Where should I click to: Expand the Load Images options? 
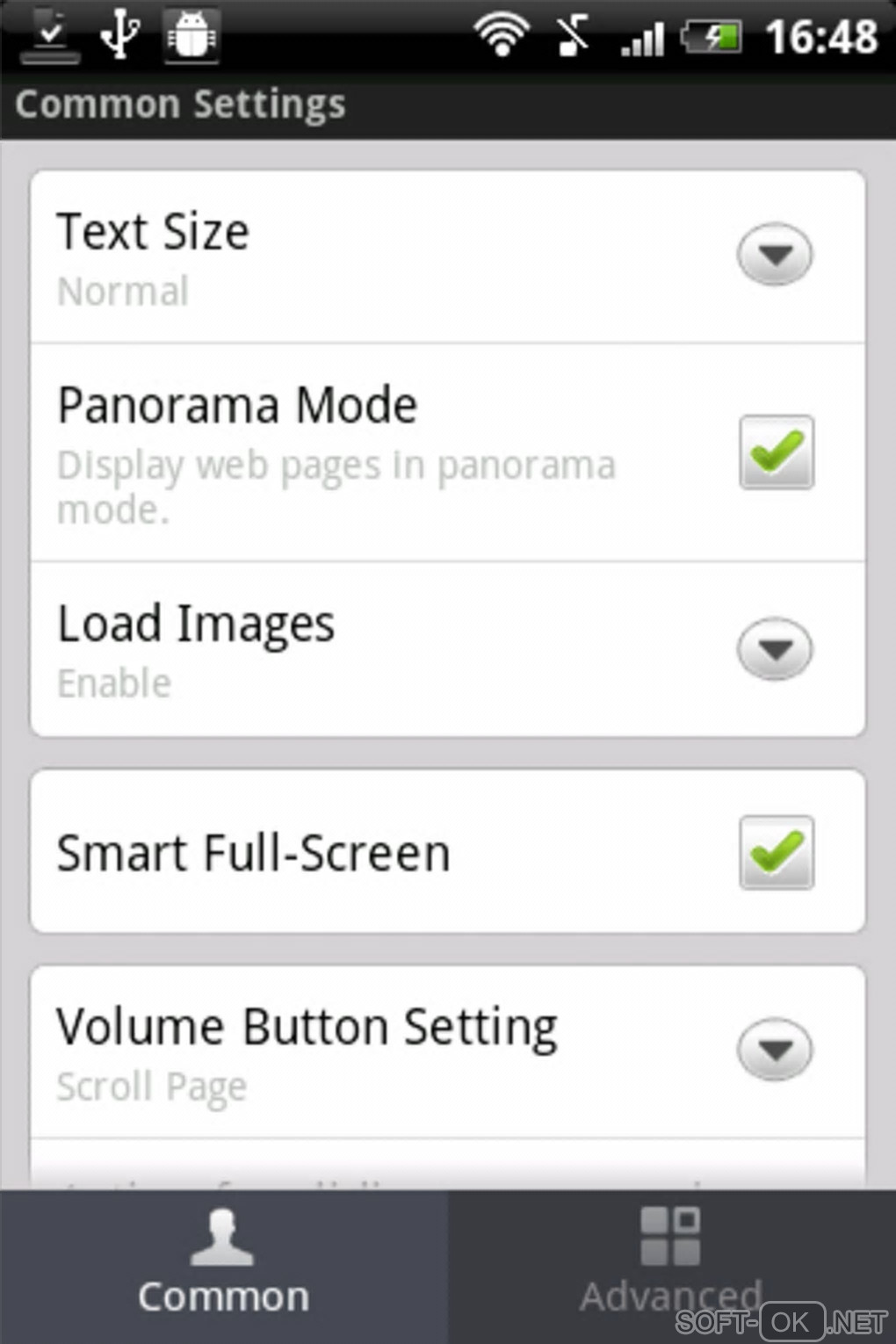774,649
